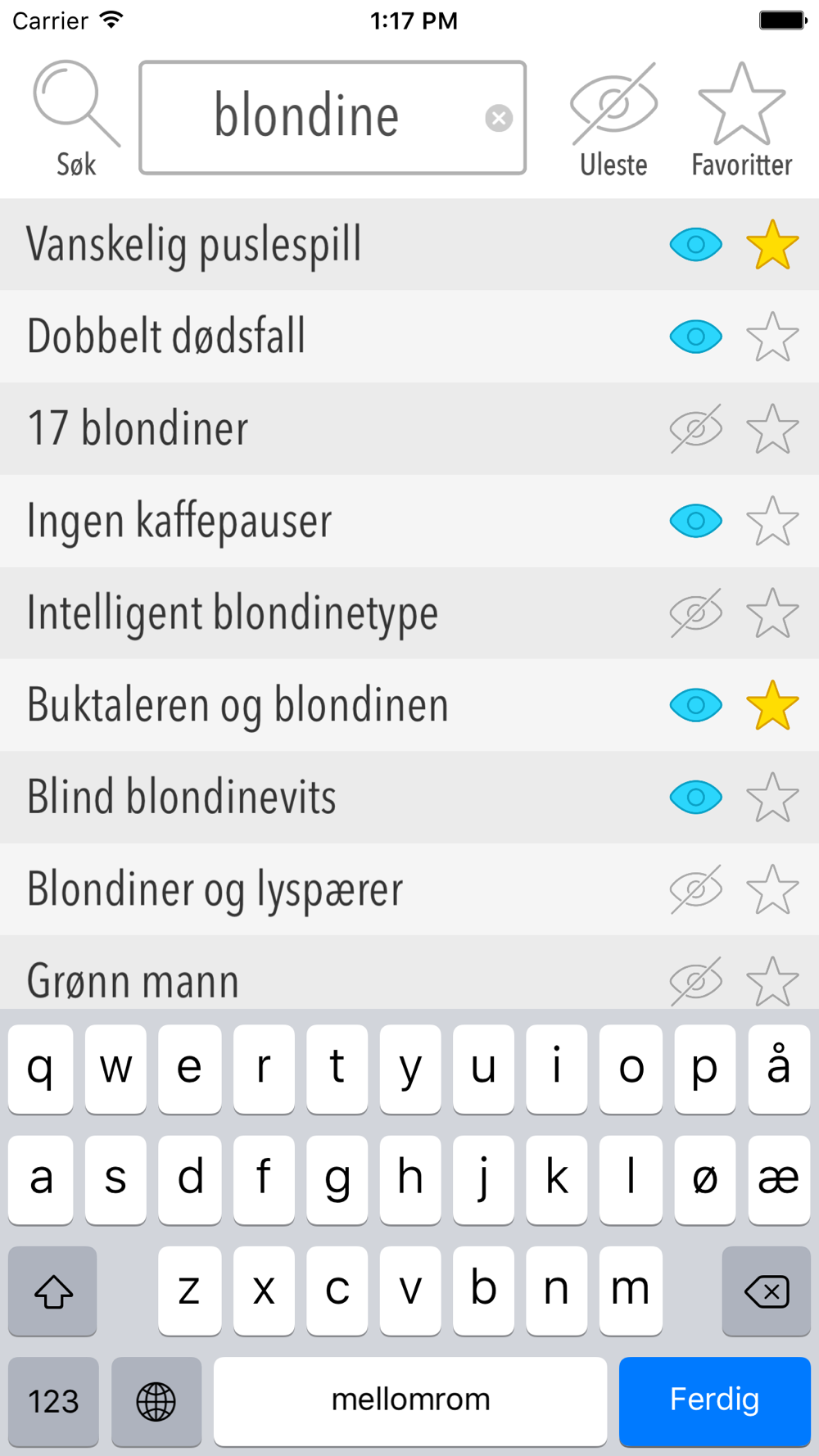The width and height of the screenshot is (819, 1456).
Task: Toggle read eye for Ingen kaffepauser
Action: [x=695, y=521]
